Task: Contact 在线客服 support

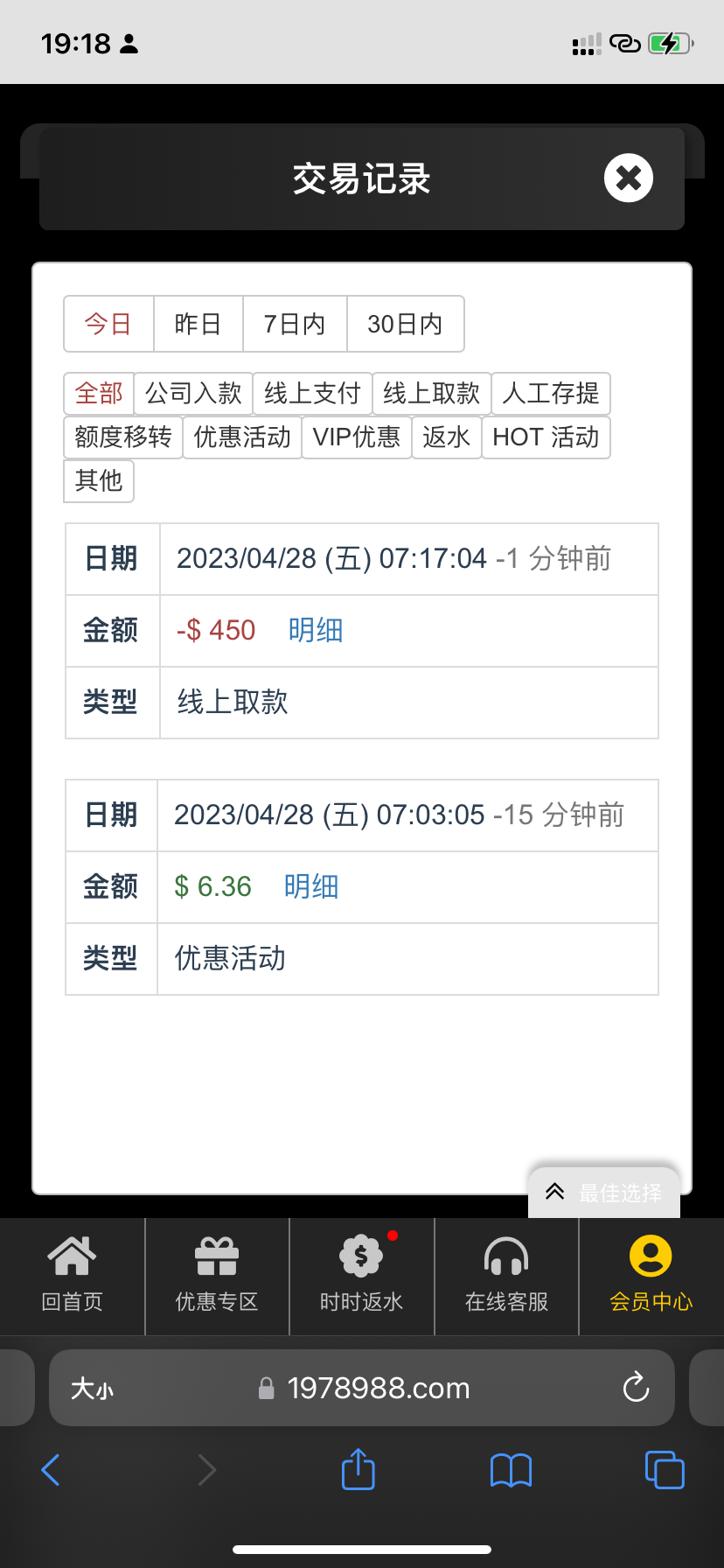Action: click(x=506, y=1276)
